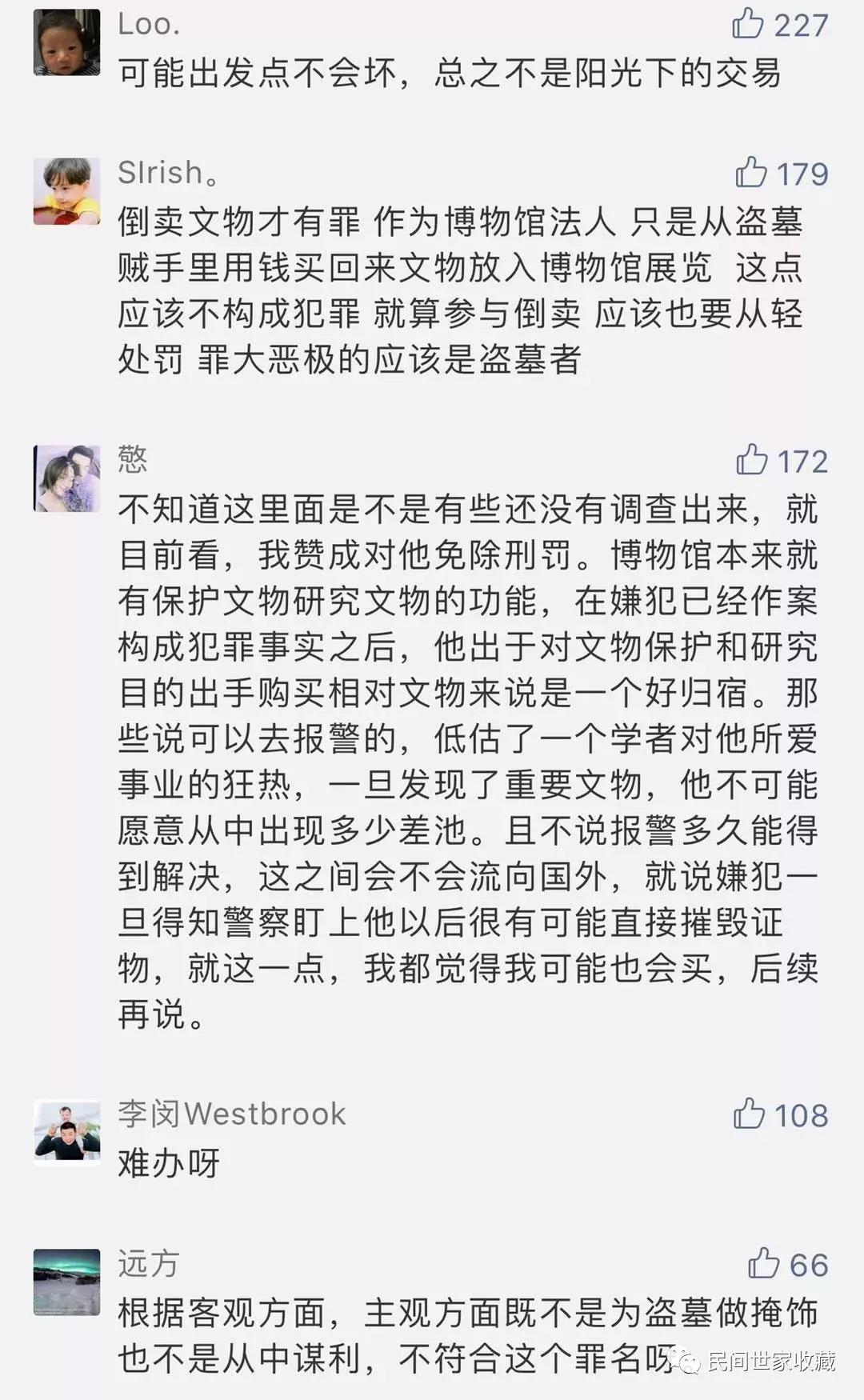Like the comment by 憨
This screenshot has width=864, height=1400.
[x=752, y=460]
